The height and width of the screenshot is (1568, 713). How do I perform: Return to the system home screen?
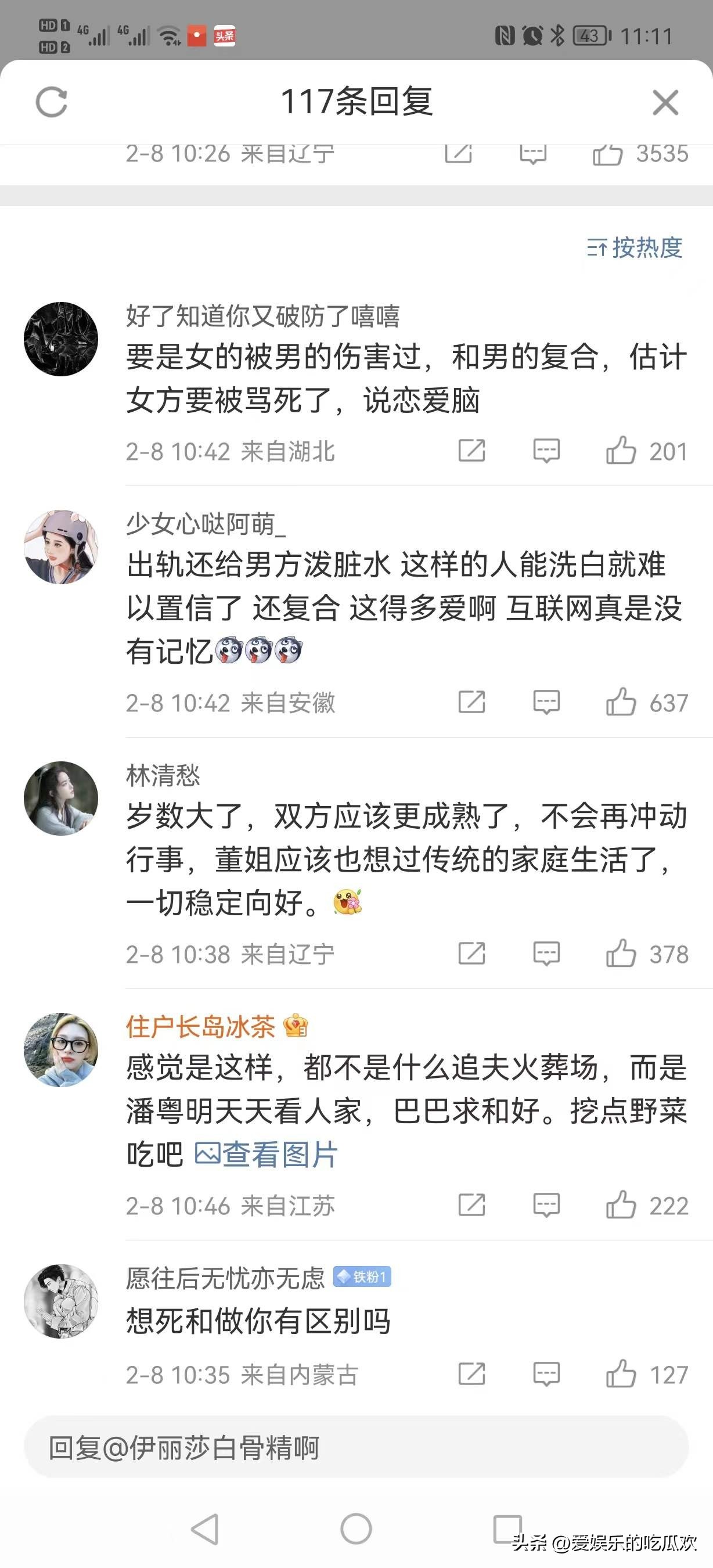356,1529
